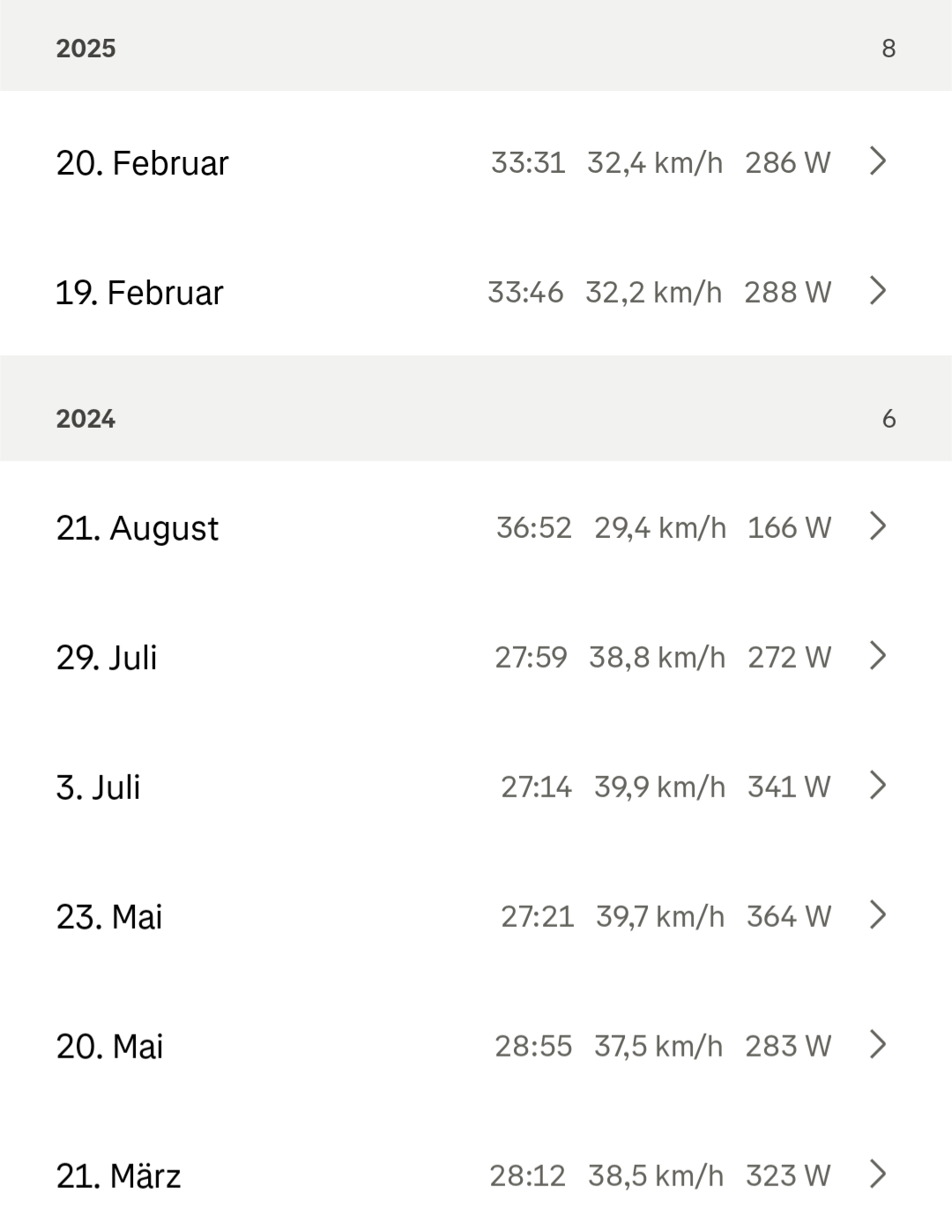This screenshot has width=952, height=1232.
Task: Show details for 3. Juli
Action: (x=476, y=787)
